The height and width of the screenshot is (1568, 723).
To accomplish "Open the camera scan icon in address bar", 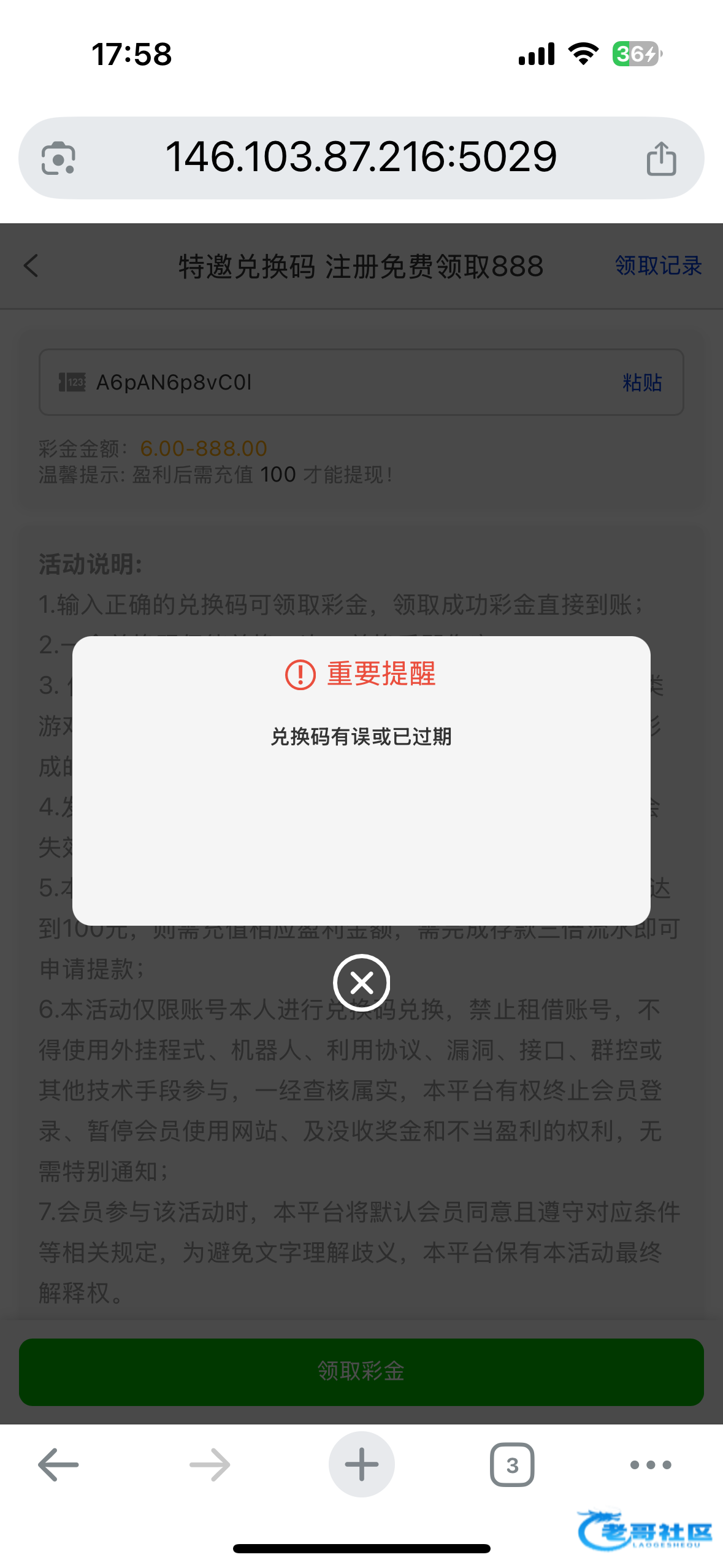I will pos(58,158).
